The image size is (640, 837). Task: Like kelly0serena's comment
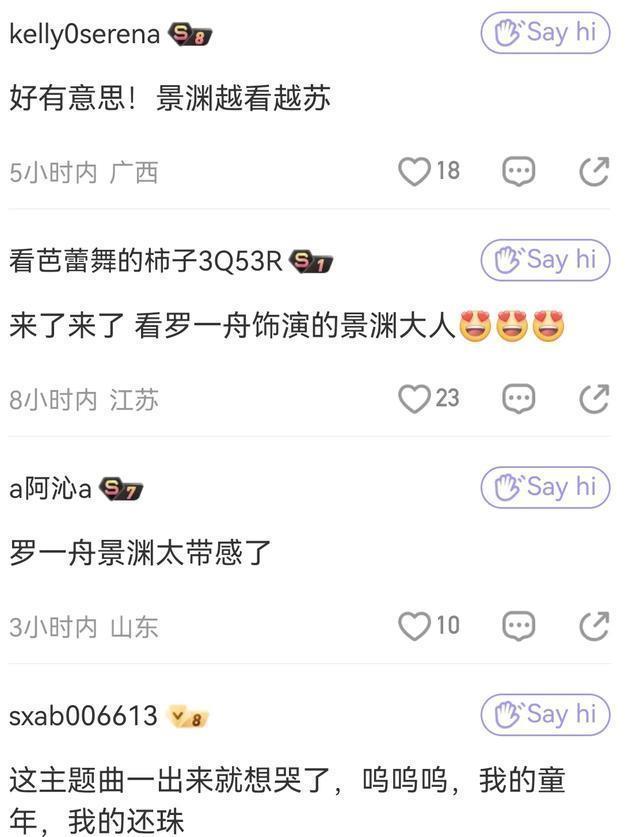[414, 172]
